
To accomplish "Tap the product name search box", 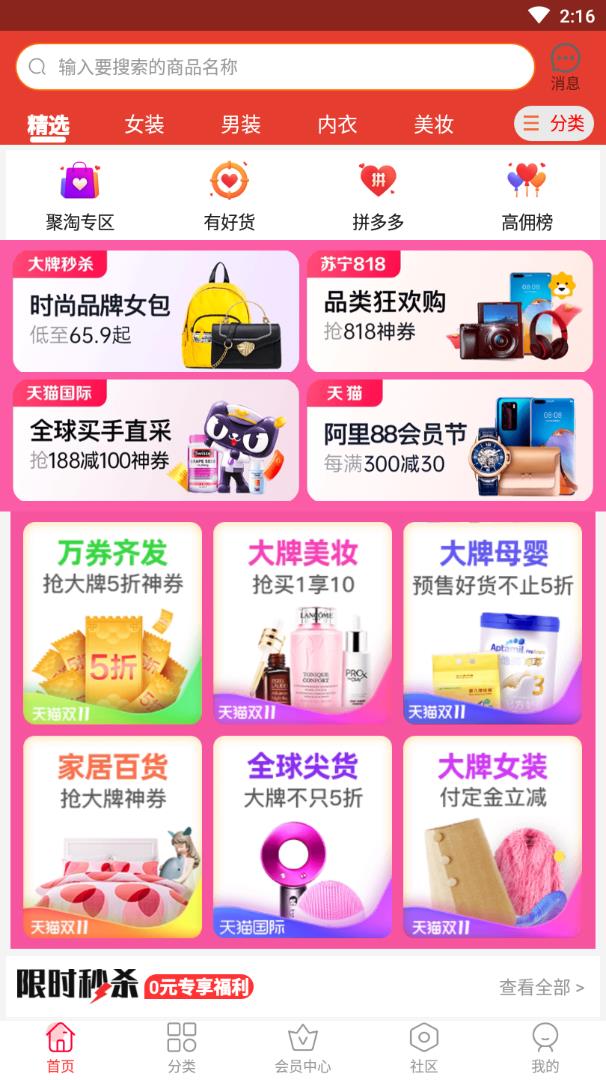I will click(275, 67).
